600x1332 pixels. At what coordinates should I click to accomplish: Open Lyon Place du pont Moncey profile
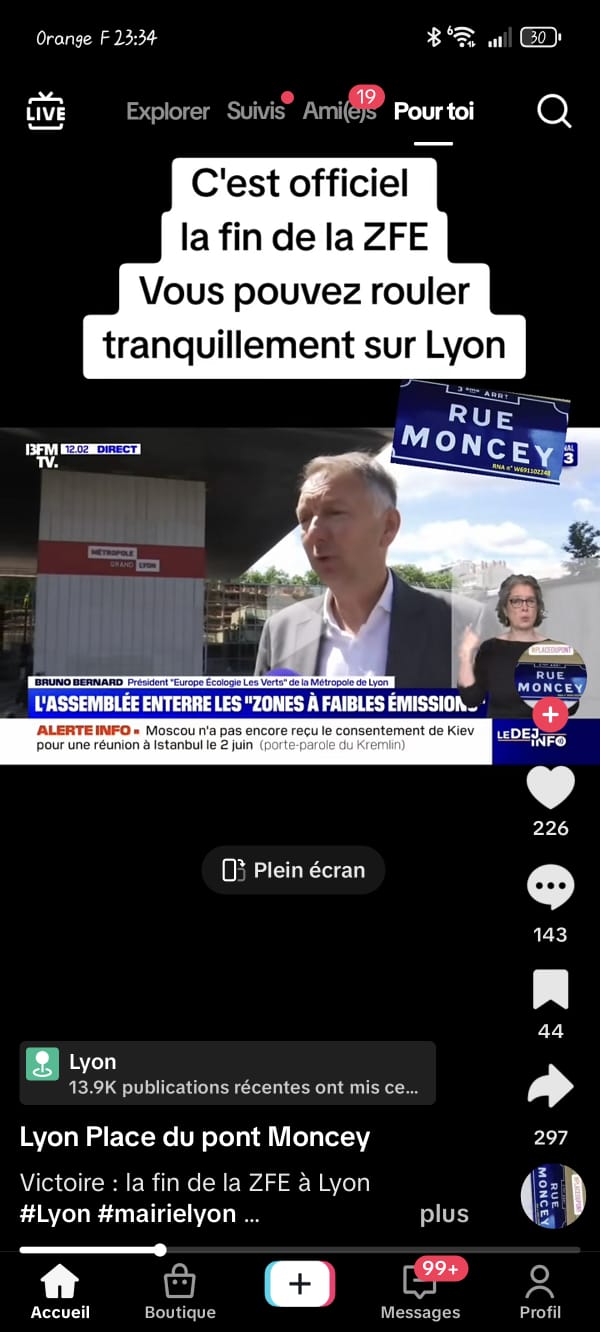[195, 1137]
